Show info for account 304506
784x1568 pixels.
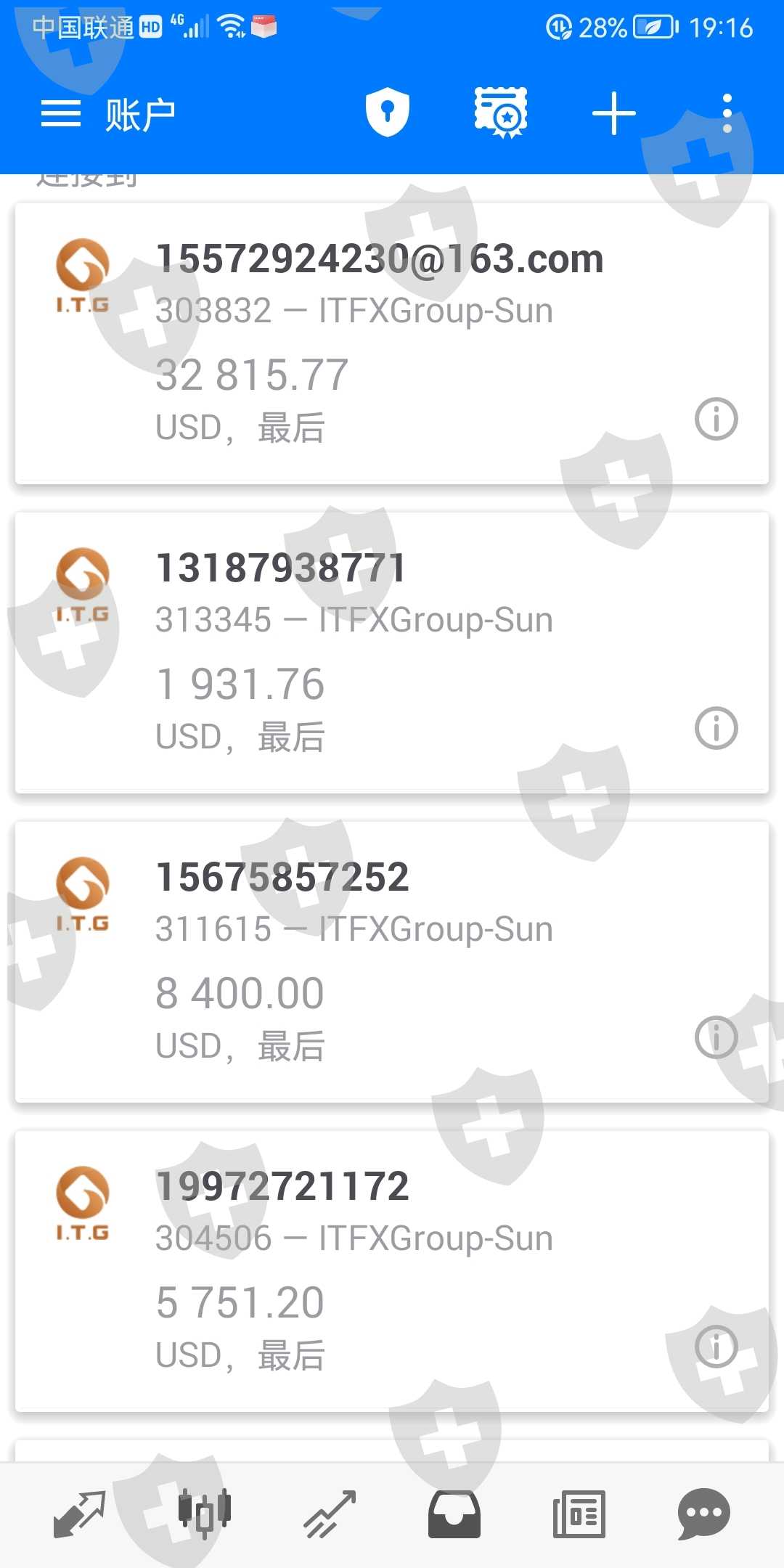coord(716,1347)
